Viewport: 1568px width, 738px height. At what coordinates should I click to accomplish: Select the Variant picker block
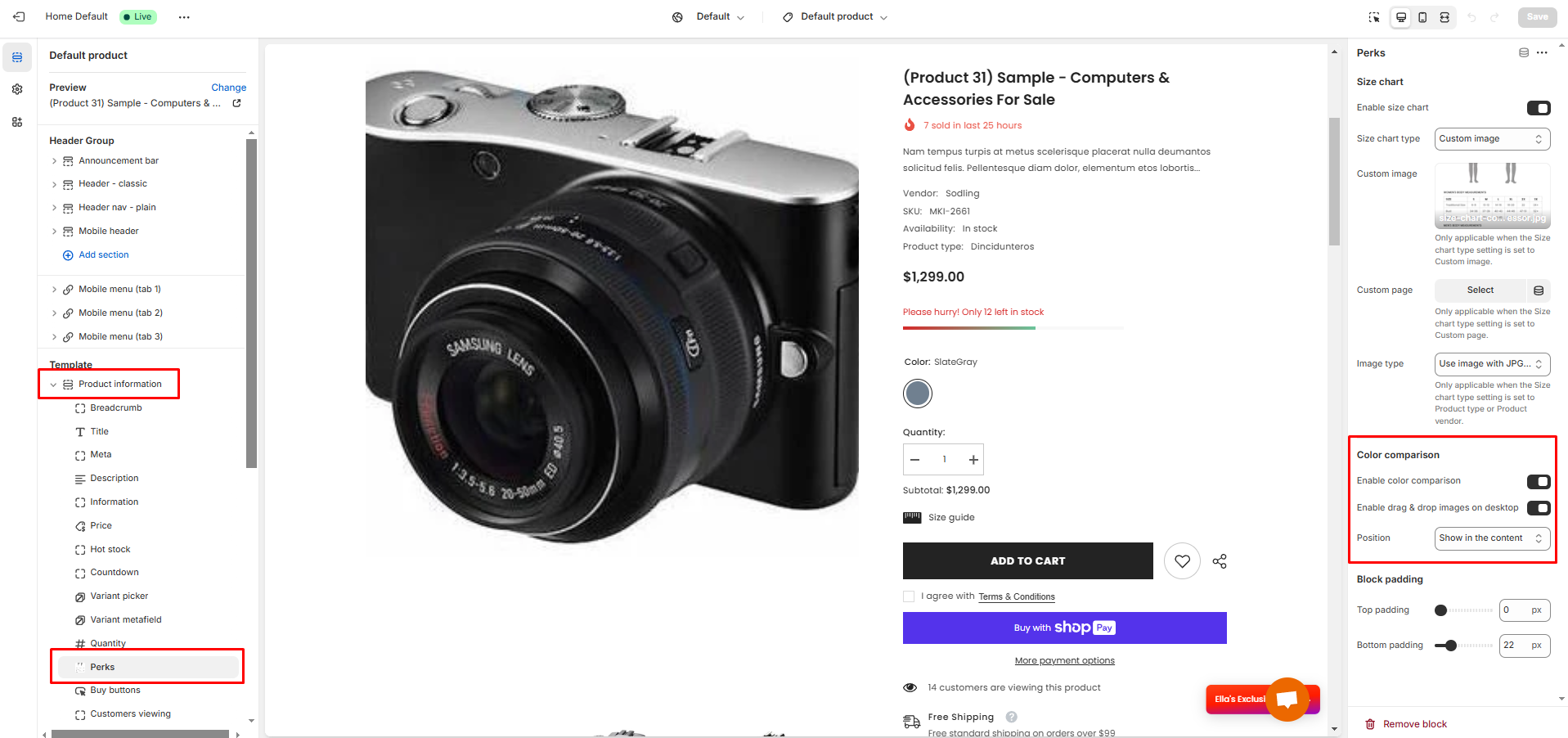(x=119, y=596)
